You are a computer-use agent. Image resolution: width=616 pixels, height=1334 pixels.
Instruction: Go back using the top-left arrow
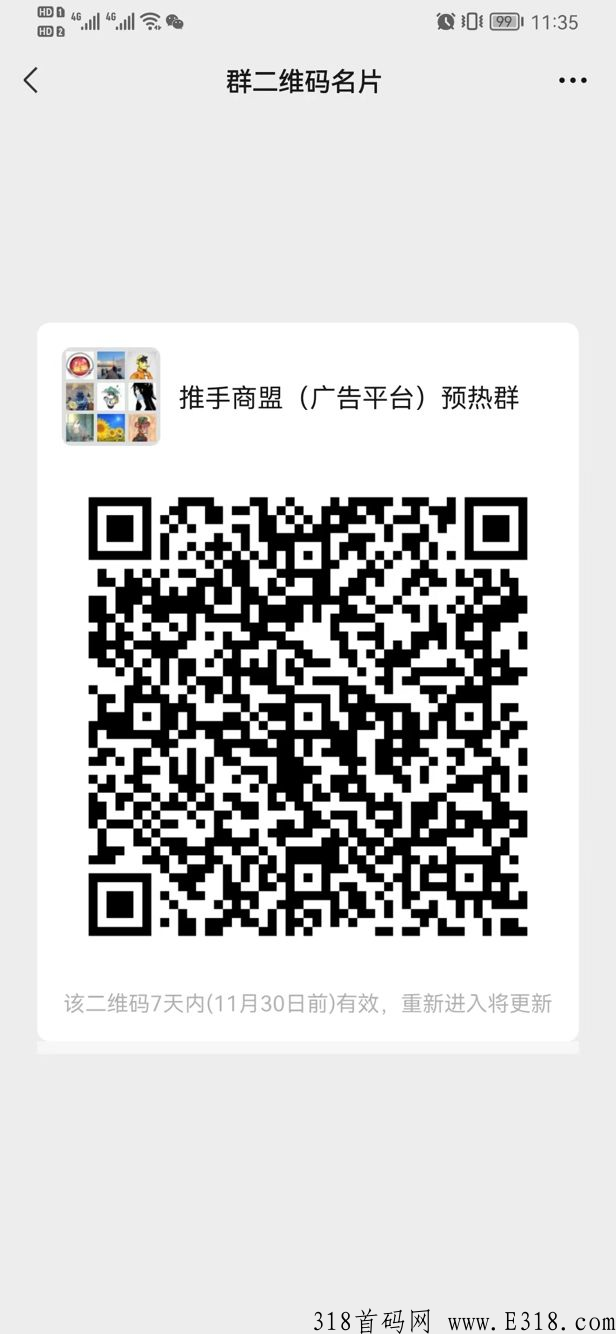tap(31, 81)
